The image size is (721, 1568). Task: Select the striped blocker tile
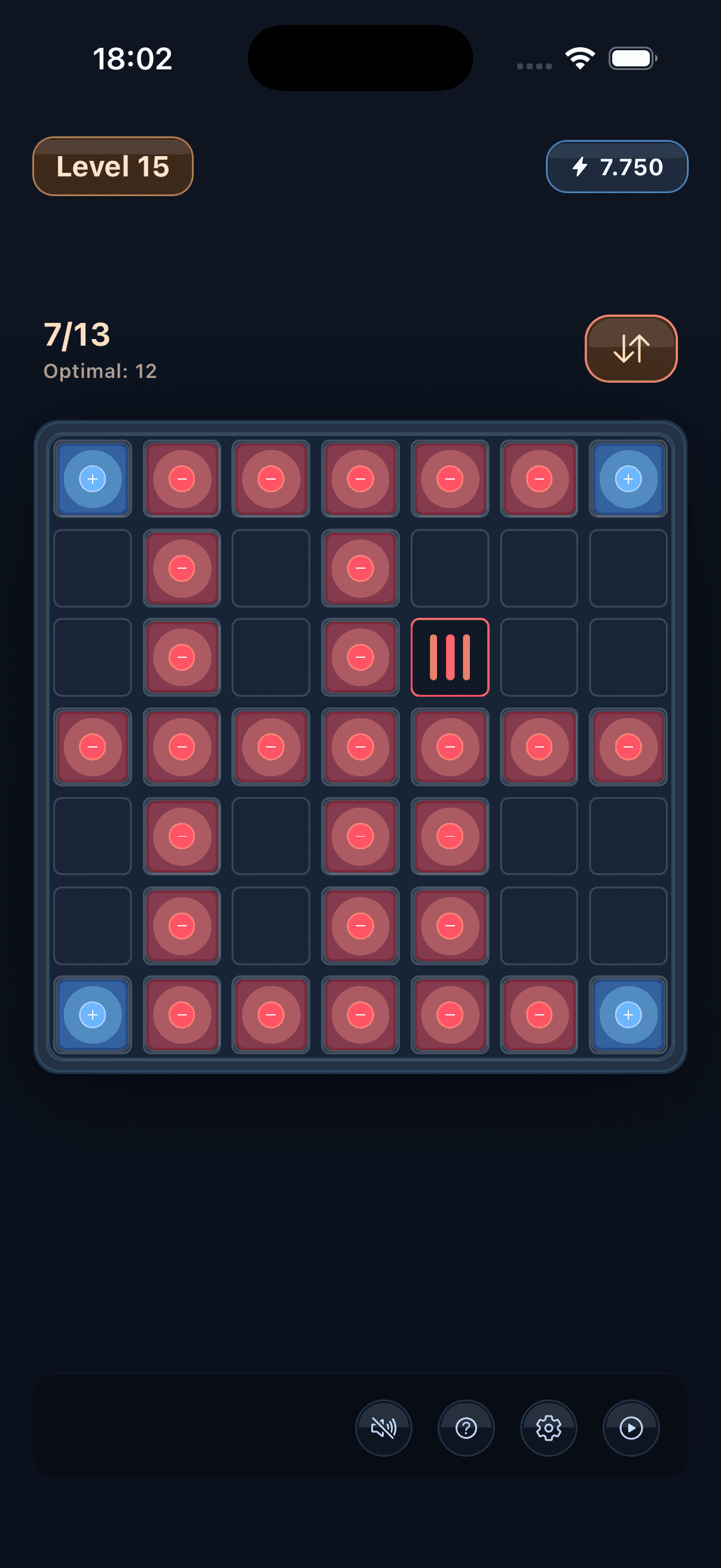point(450,657)
